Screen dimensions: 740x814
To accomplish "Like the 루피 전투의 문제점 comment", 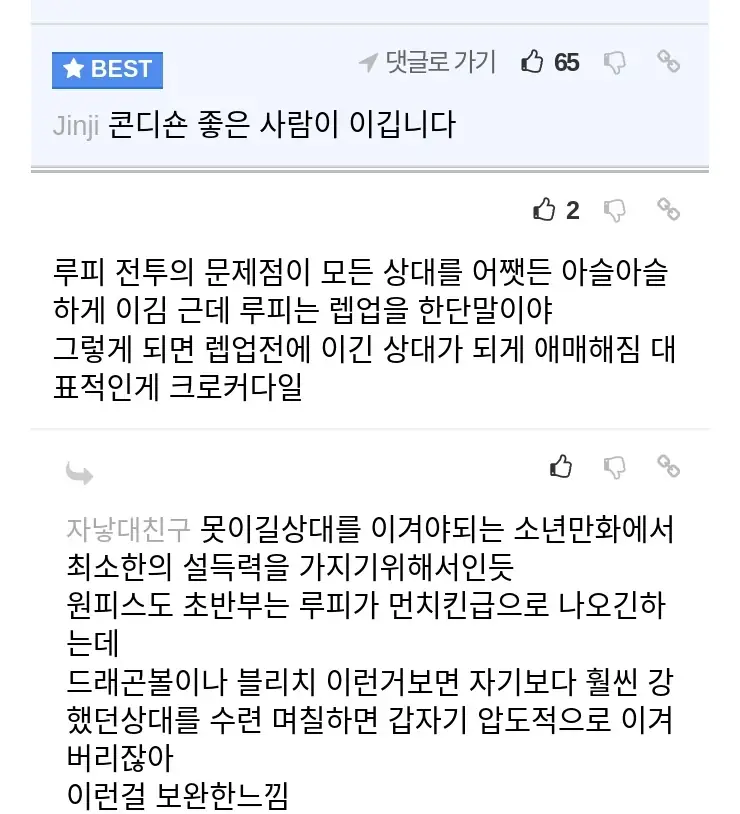I will [x=544, y=210].
